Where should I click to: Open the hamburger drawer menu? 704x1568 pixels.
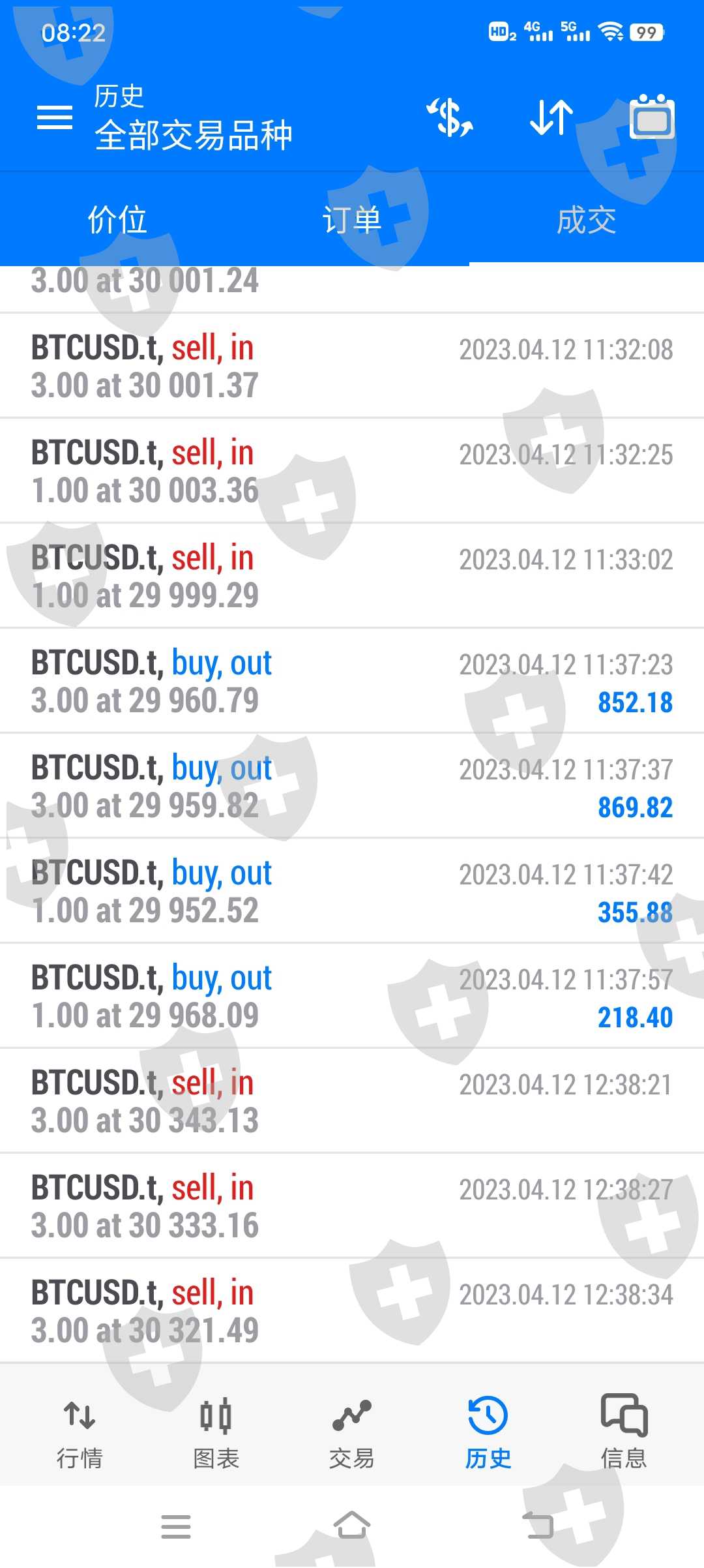(55, 118)
